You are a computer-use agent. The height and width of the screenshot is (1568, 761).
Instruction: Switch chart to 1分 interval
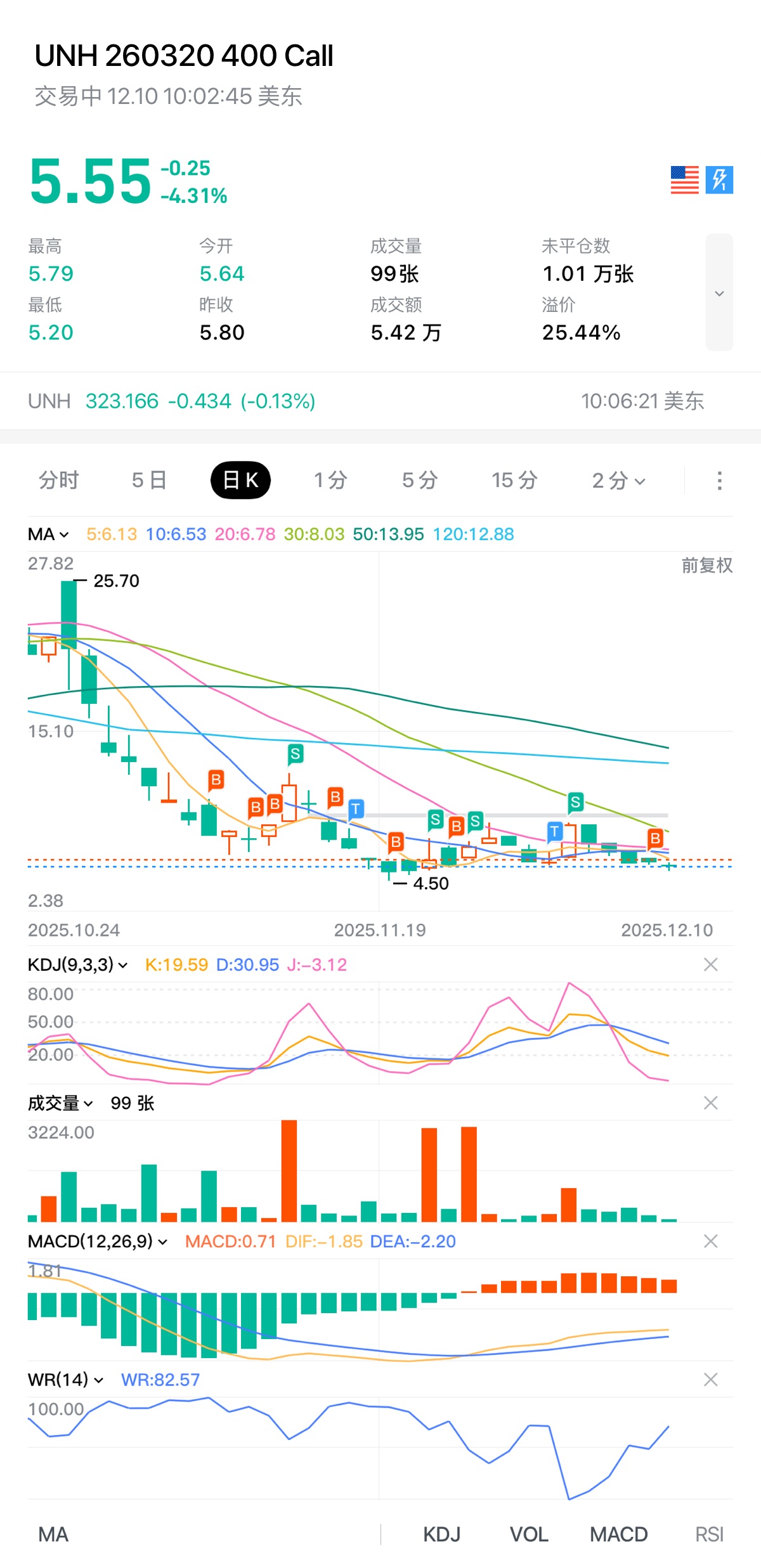(x=330, y=481)
